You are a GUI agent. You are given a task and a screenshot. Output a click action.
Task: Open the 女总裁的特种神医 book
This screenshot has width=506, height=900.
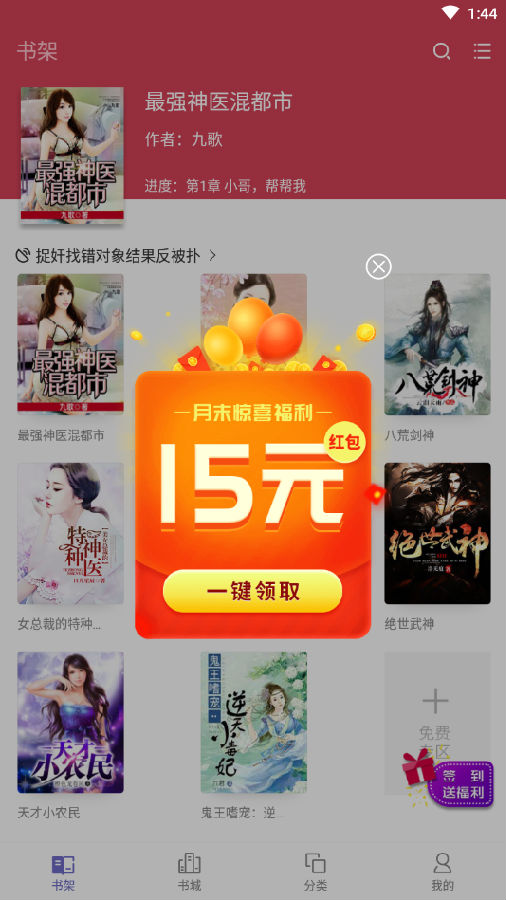[71, 533]
